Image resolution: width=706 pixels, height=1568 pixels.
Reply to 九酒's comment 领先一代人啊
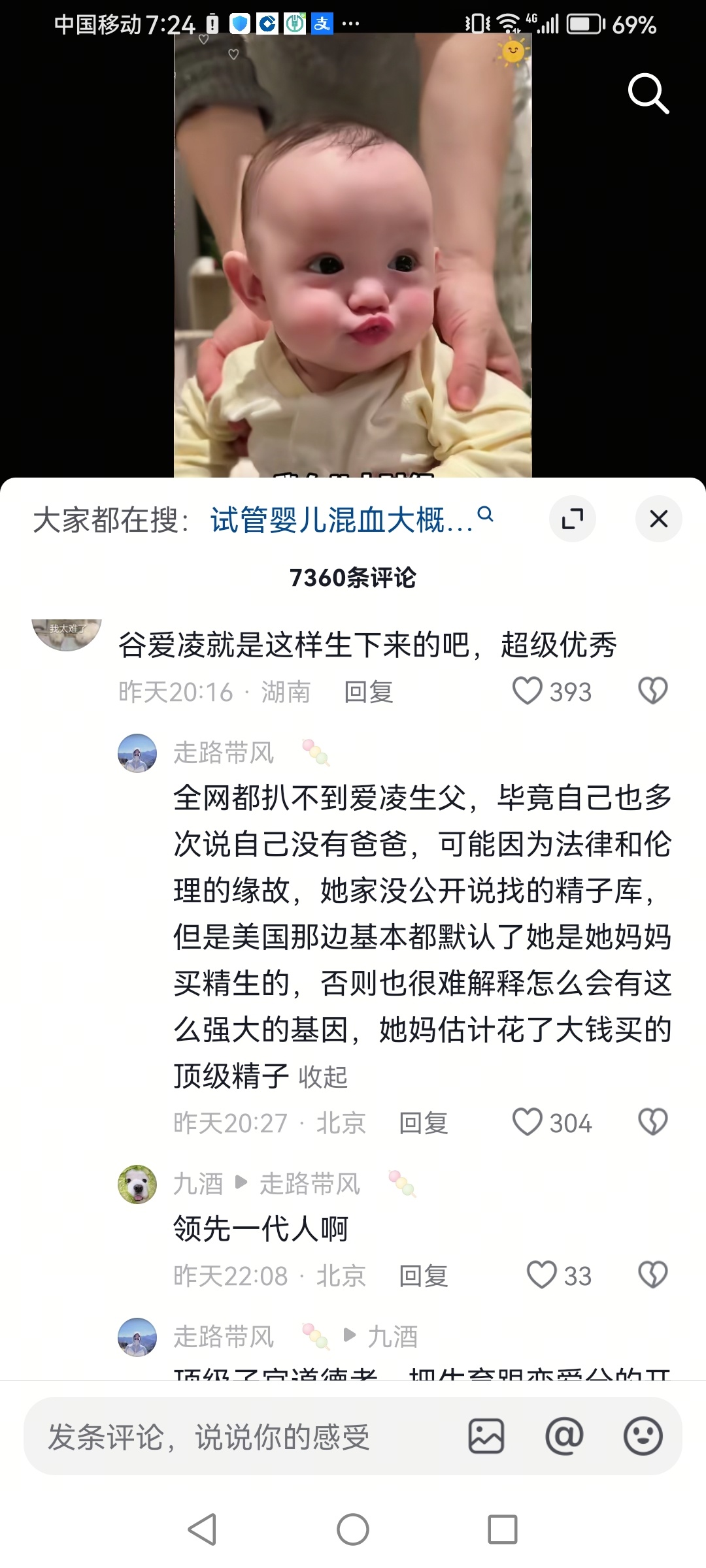(424, 1275)
